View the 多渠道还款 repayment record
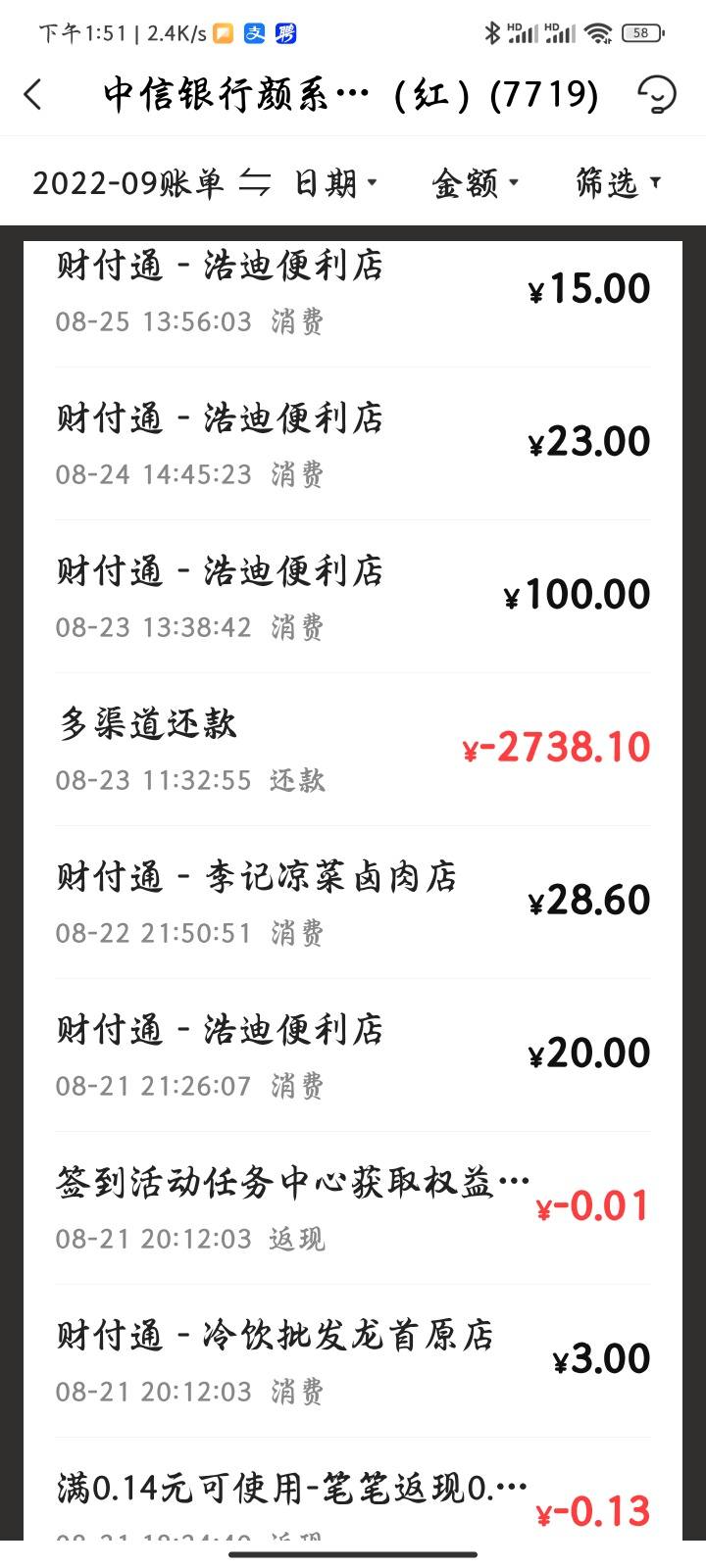Screen dimensions: 706x1568 [x=353, y=750]
